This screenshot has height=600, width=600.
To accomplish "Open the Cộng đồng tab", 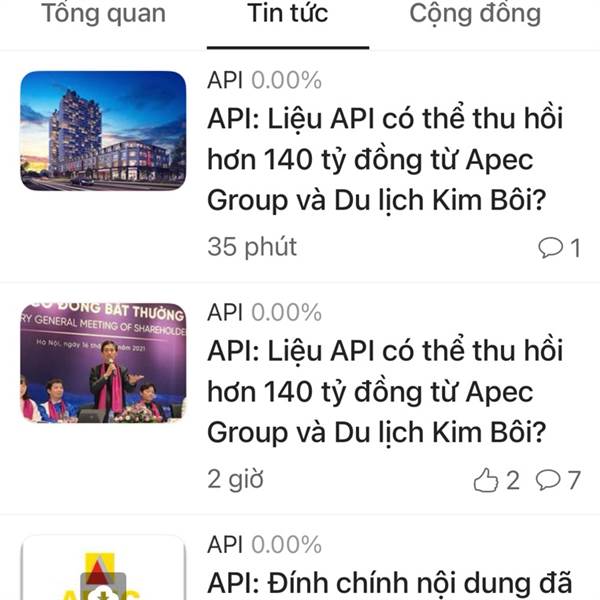I will tap(475, 14).
